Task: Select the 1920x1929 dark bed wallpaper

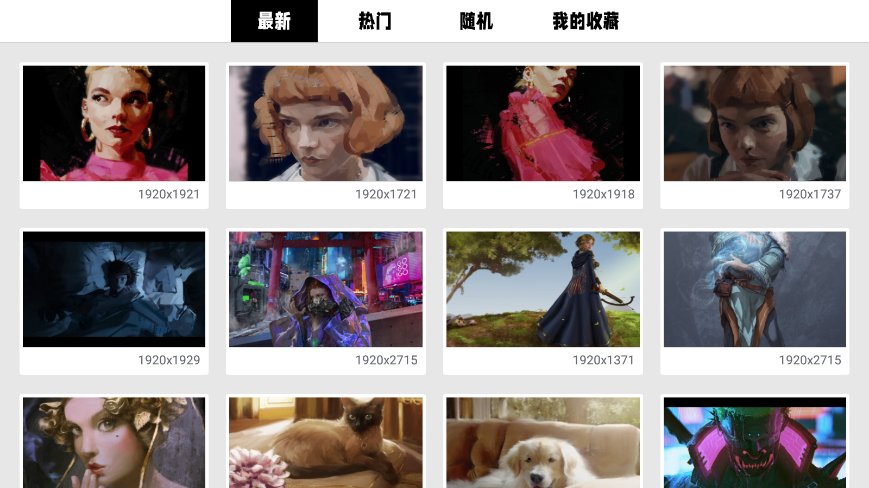Action: click(x=114, y=290)
